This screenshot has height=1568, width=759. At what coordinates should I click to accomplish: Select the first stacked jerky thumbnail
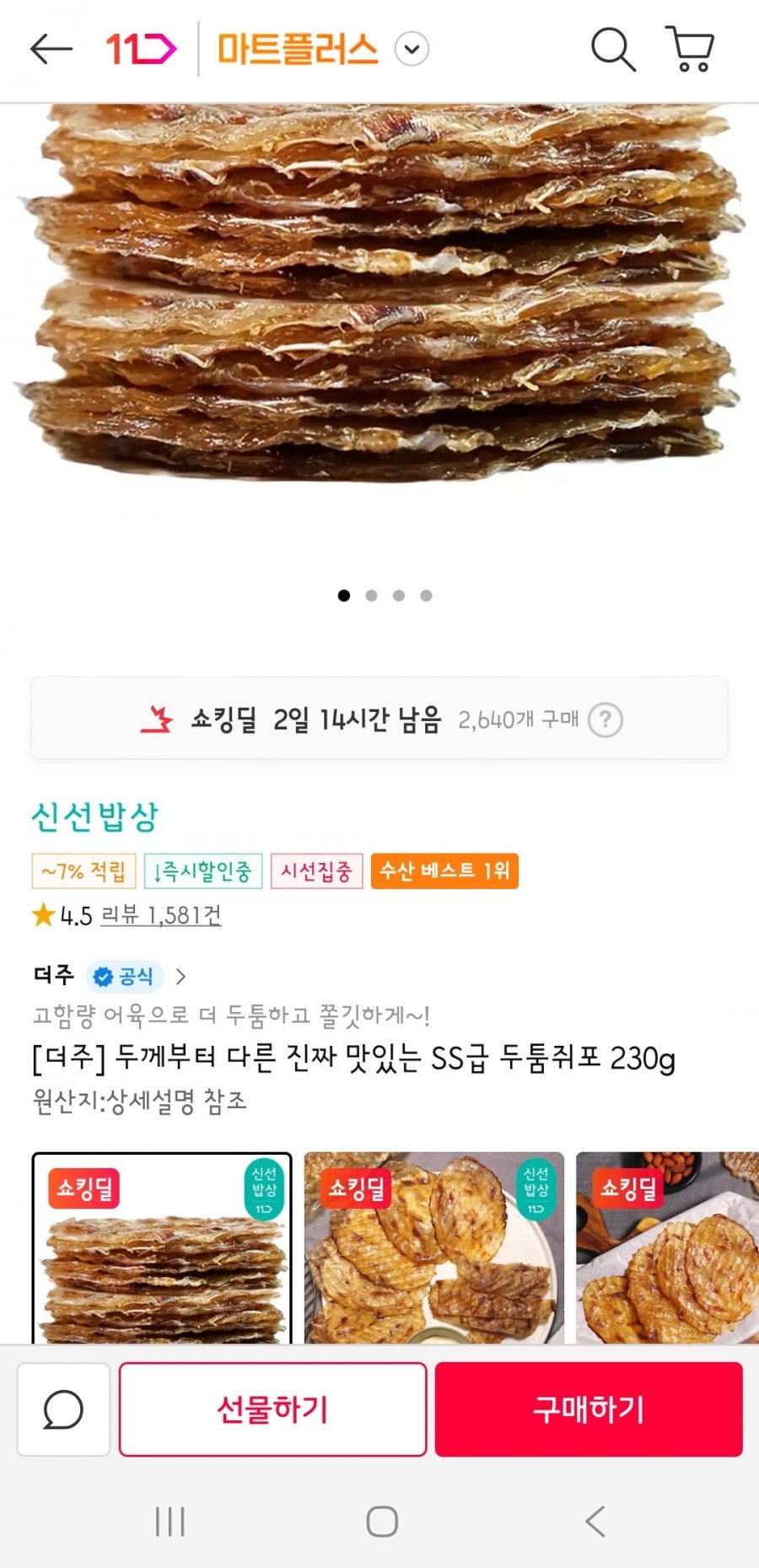(x=162, y=1248)
